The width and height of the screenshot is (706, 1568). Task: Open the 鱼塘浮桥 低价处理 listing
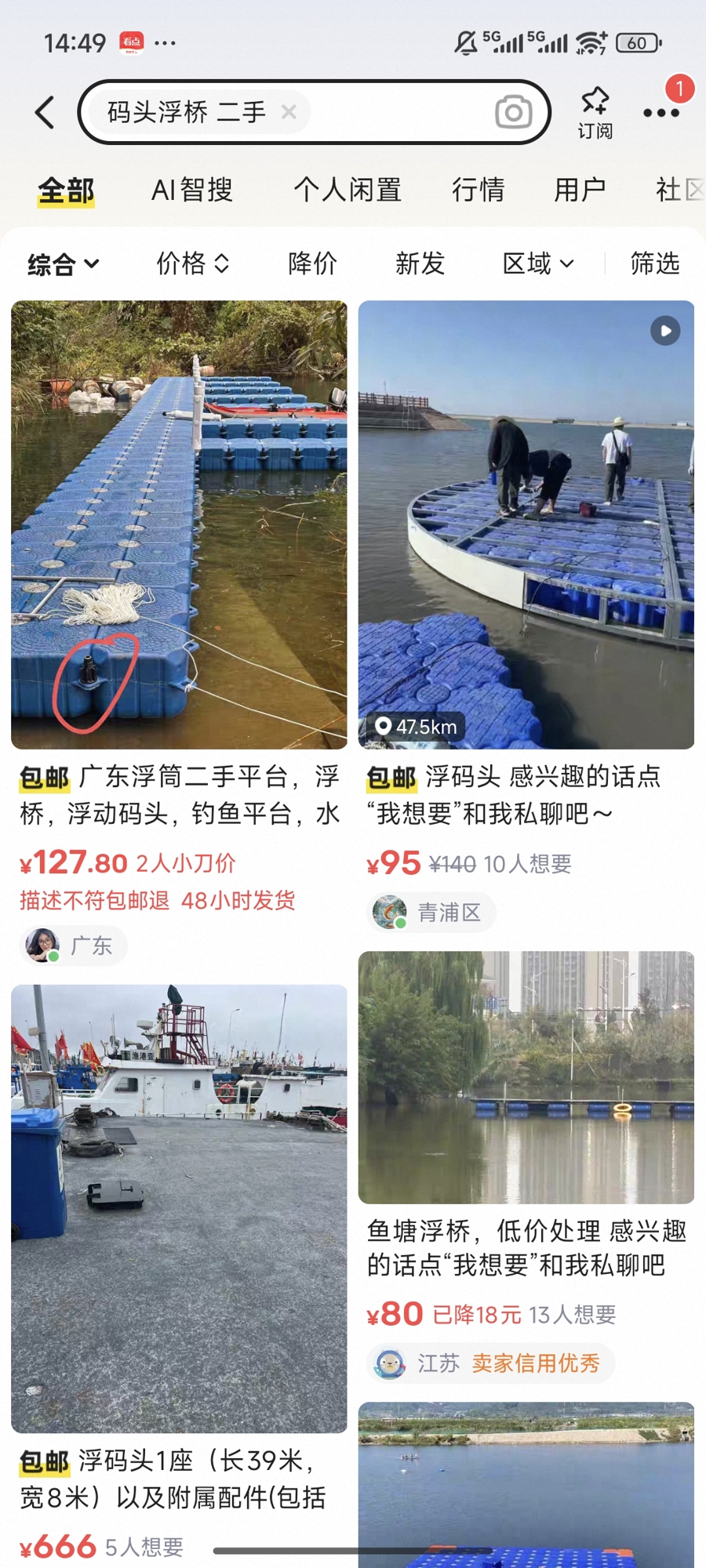[x=526, y=1247]
